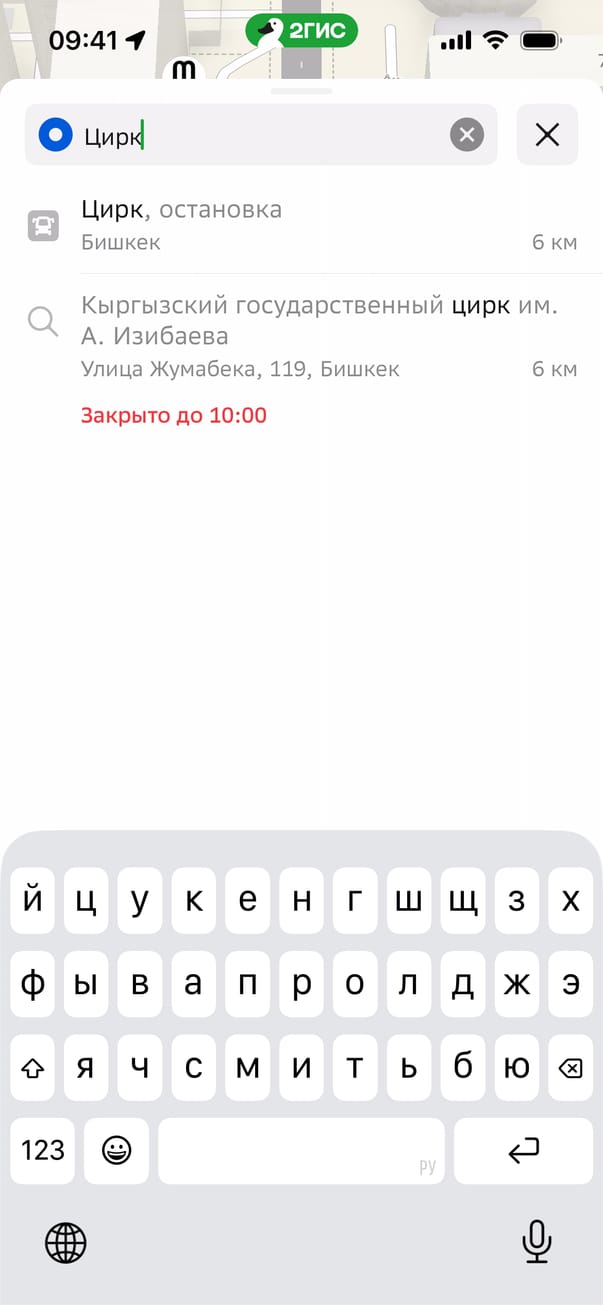
Task: Switch keyboard language with globe icon
Action: pyautogui.click(x=66, y=1243)
